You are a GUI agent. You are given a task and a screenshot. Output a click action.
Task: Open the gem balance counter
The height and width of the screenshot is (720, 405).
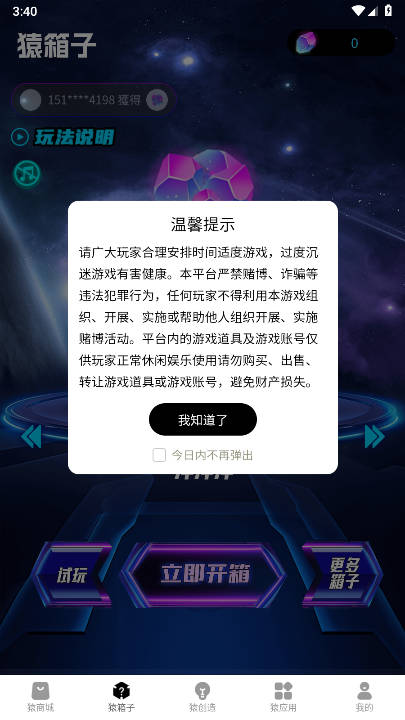pos(341,43)
